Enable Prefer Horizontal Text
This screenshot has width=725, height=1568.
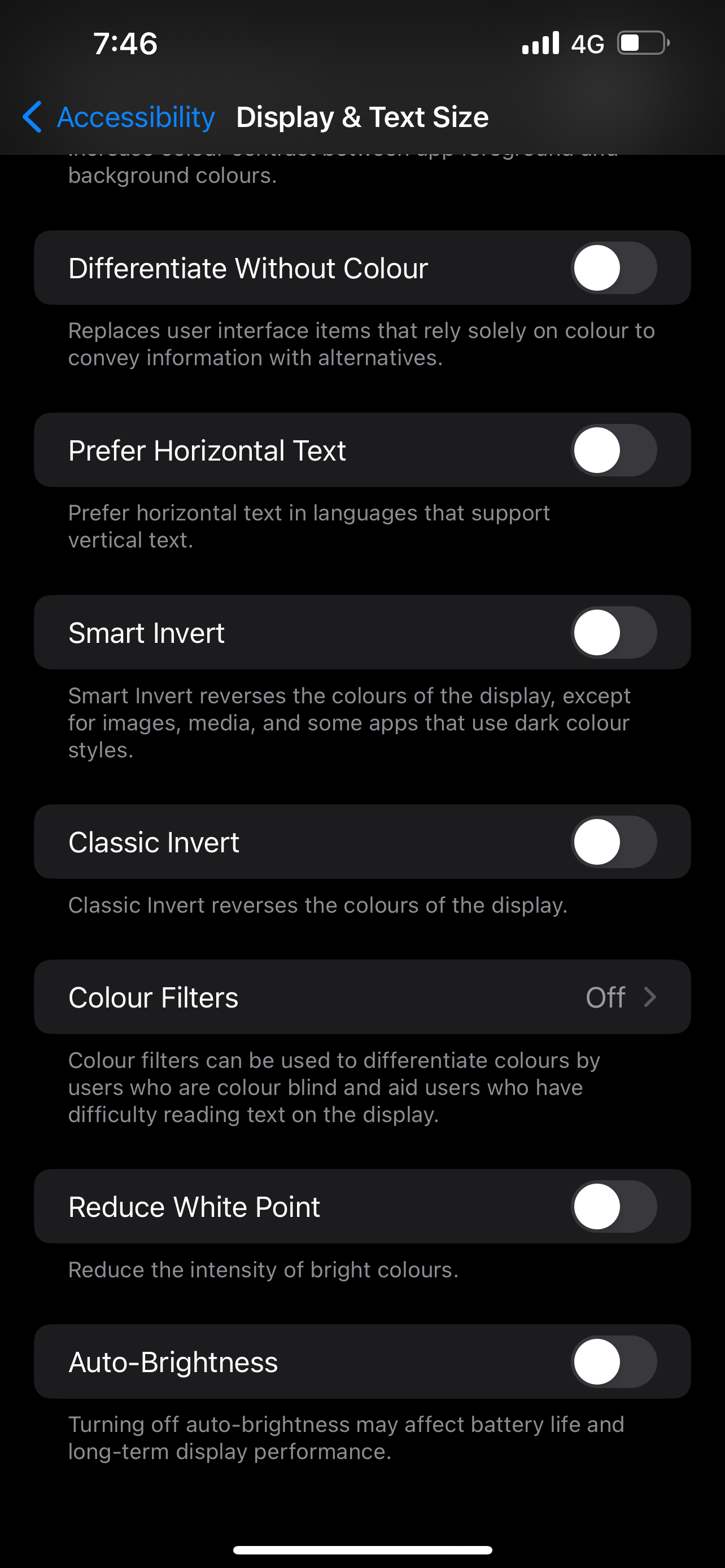coord(614,450)
